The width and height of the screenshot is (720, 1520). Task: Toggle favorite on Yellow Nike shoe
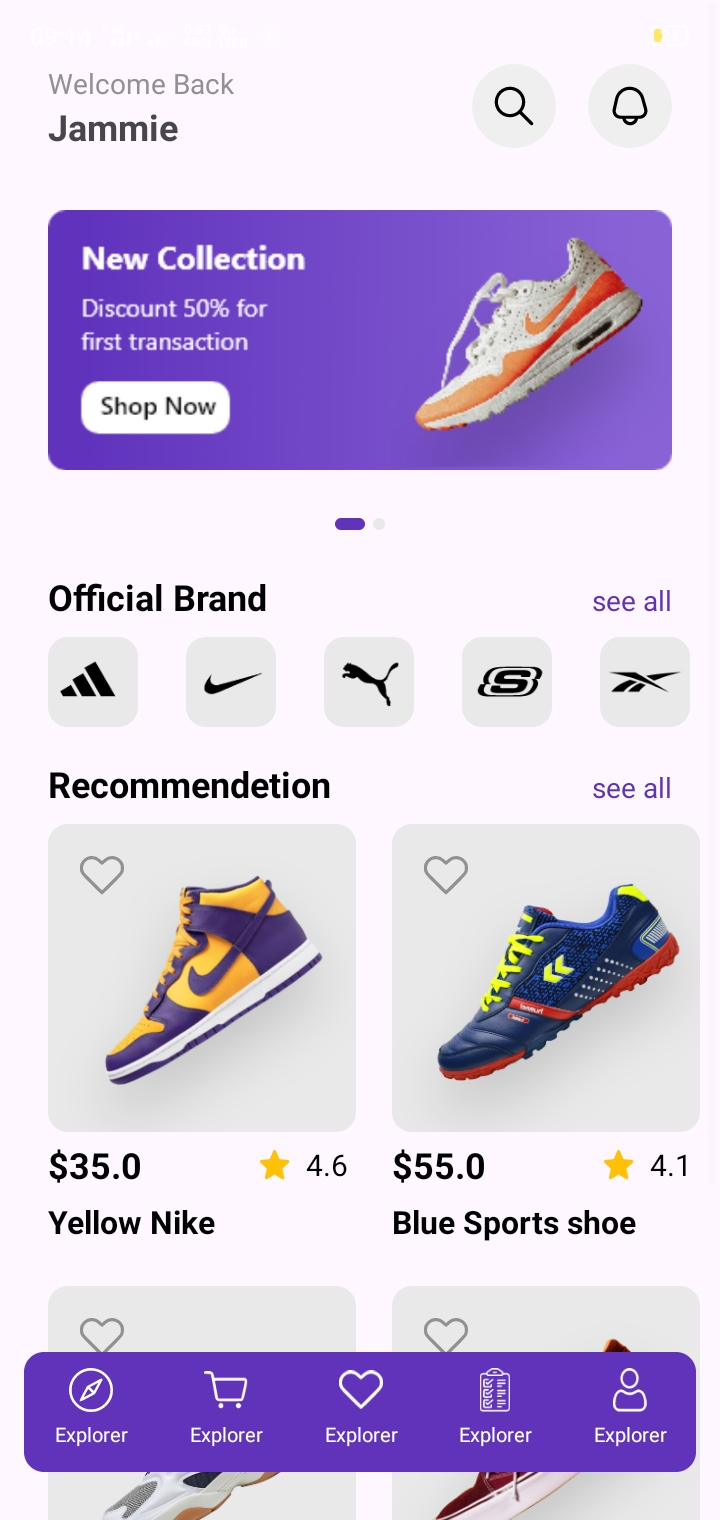coord(102,875)
